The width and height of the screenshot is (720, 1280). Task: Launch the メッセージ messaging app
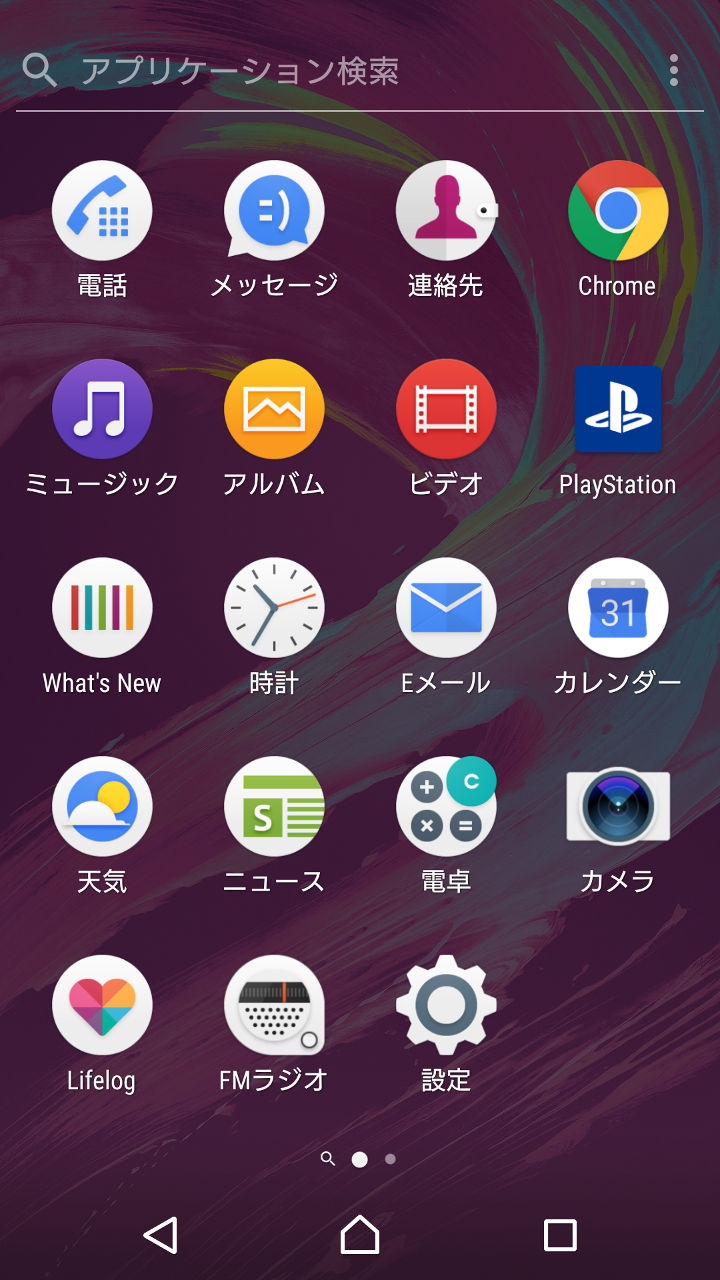[274, 211]
